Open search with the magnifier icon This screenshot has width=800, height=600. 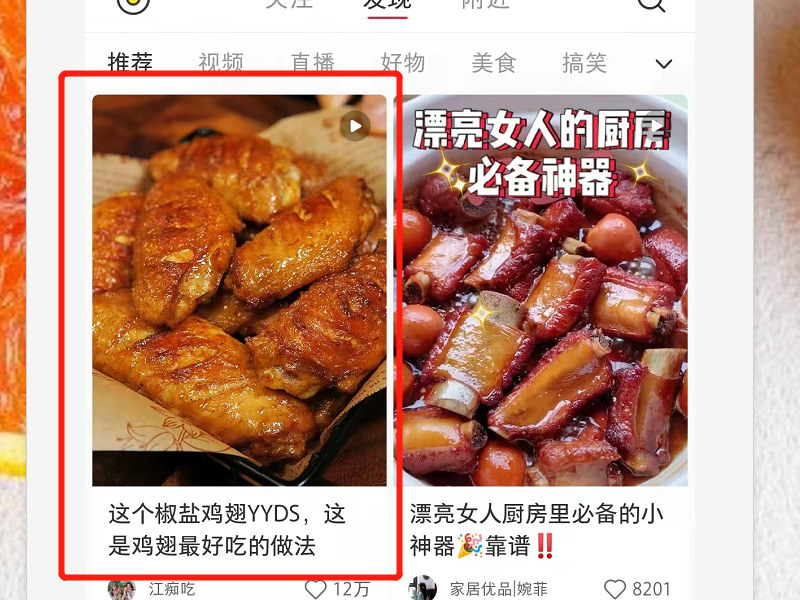tap(651, 3)
